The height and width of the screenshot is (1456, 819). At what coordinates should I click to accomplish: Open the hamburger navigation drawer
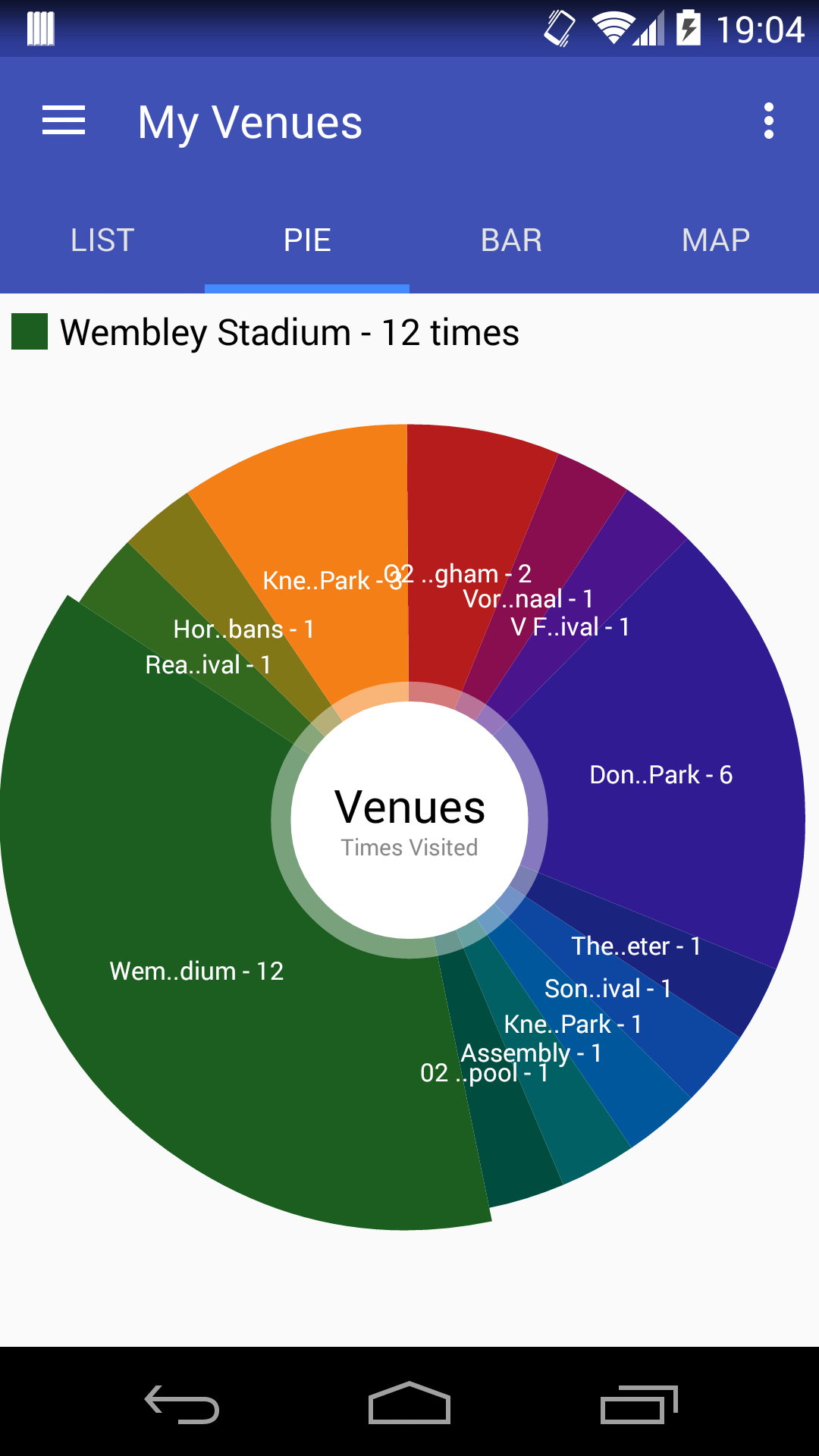pos(64,121)
